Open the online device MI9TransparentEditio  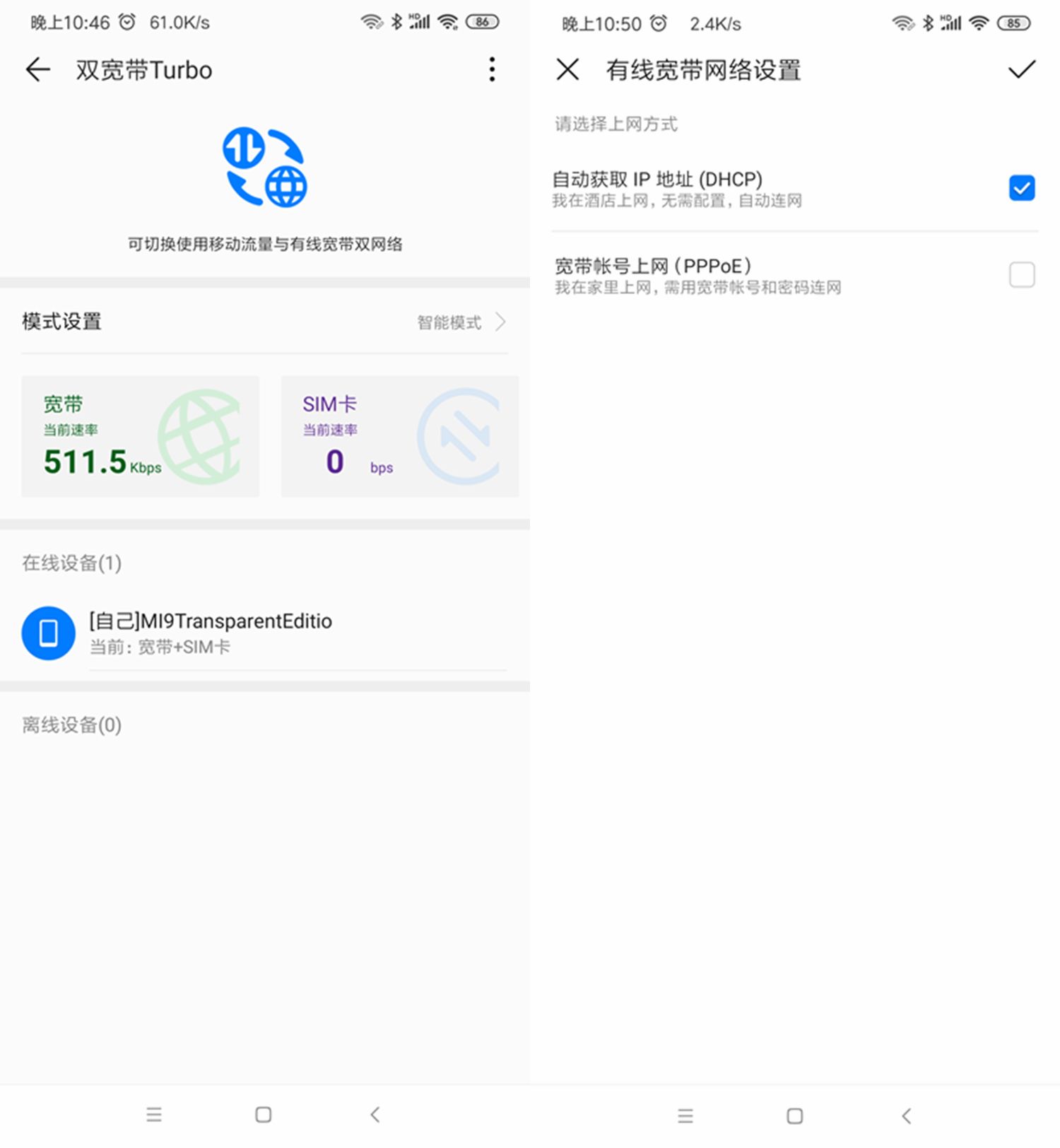coord(264,633)
